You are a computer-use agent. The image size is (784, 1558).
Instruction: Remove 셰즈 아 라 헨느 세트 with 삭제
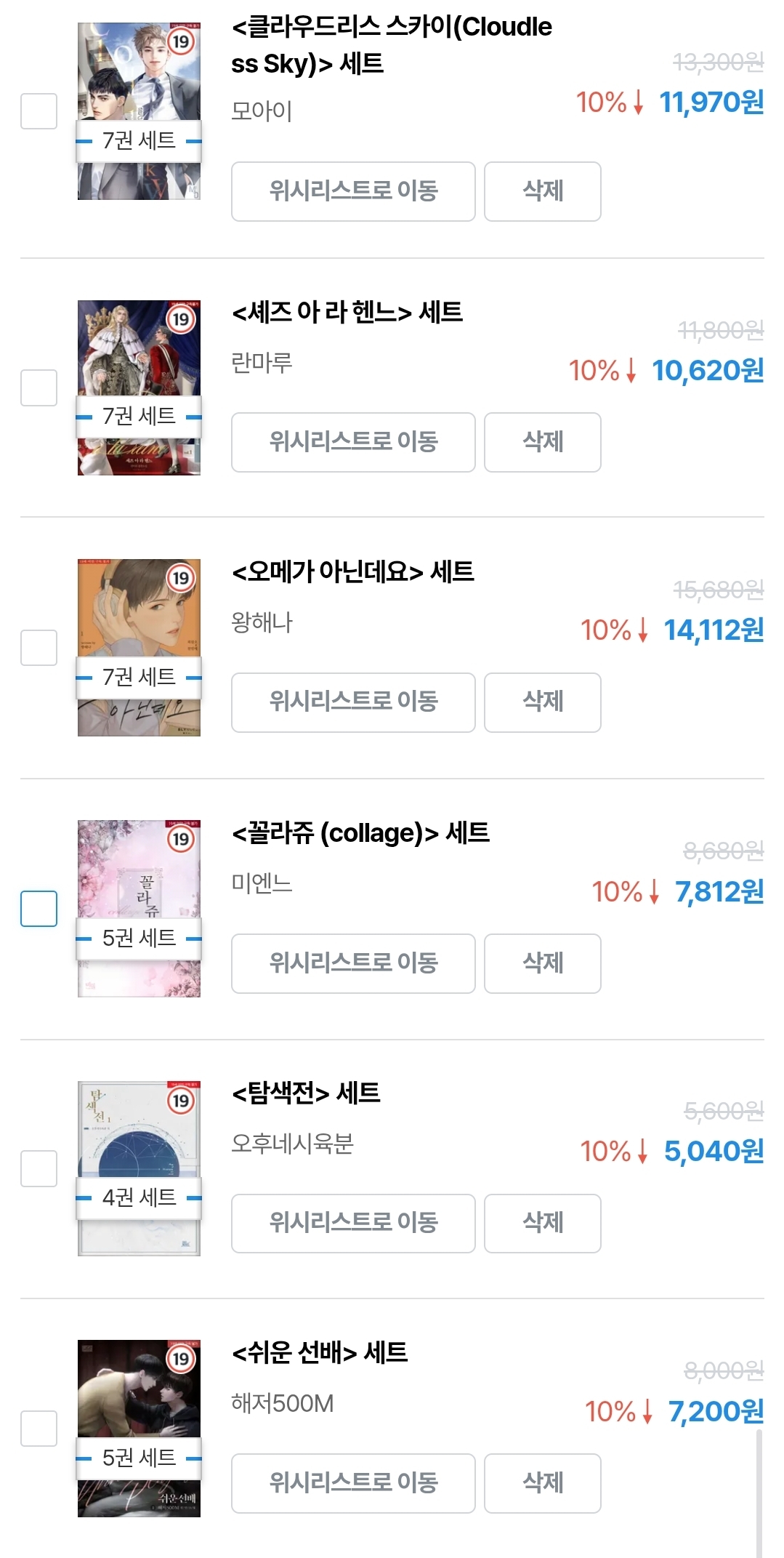coord(542,442)
